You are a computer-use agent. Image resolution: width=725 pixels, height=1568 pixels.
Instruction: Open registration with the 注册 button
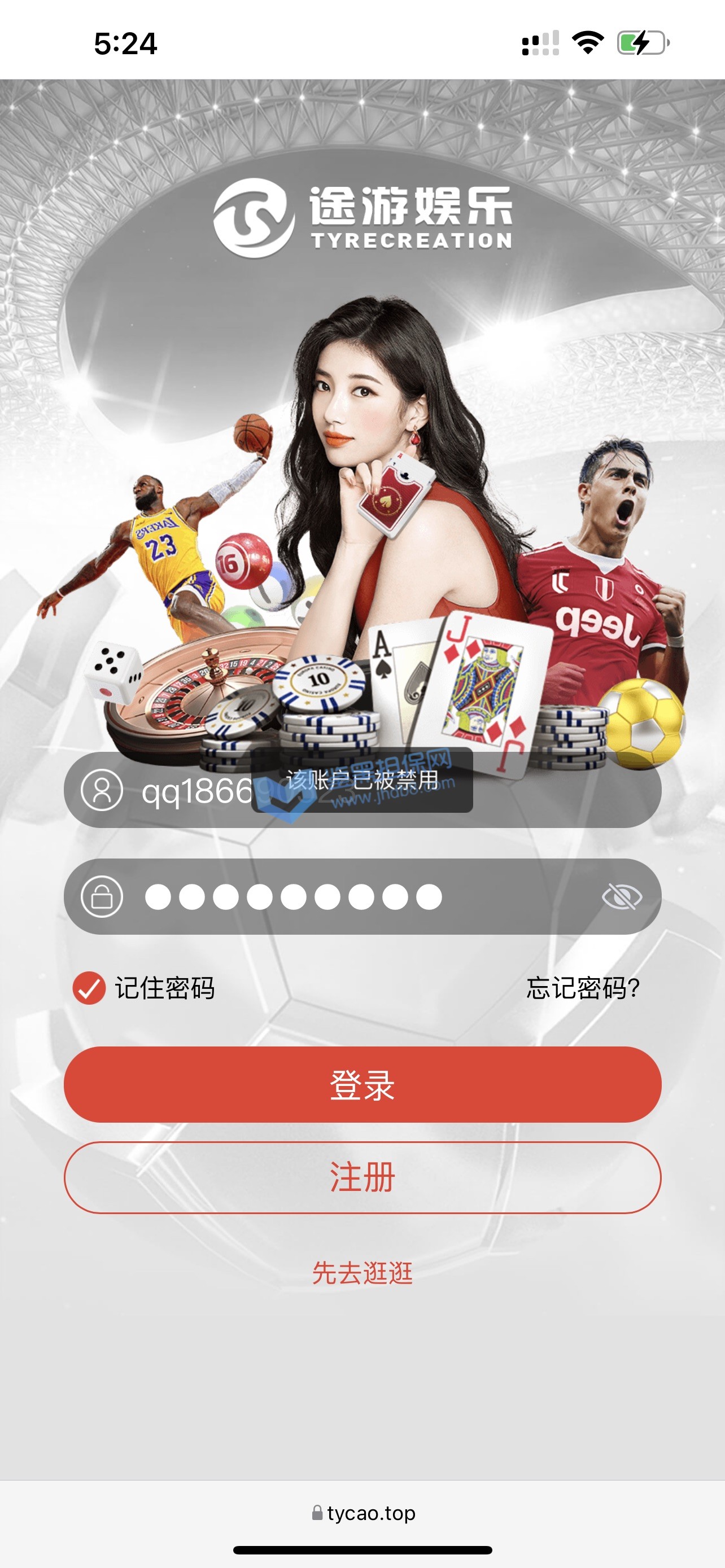coord(362,1177)
